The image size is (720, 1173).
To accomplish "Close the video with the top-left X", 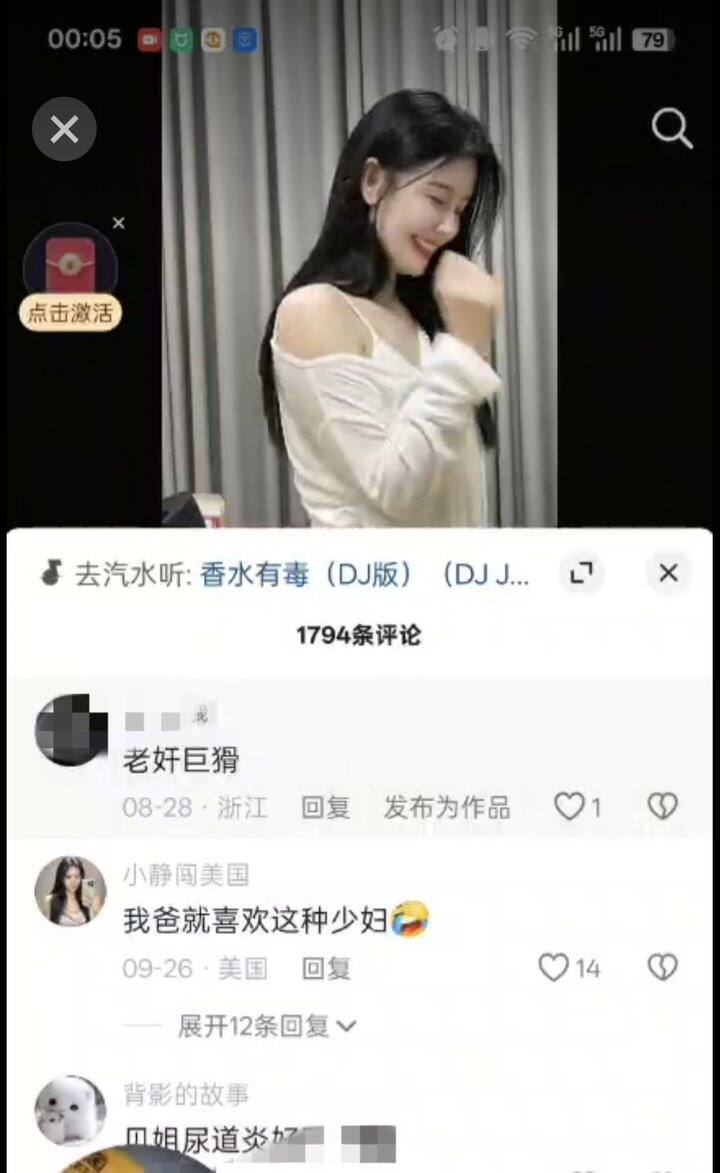I will point(64,129).
